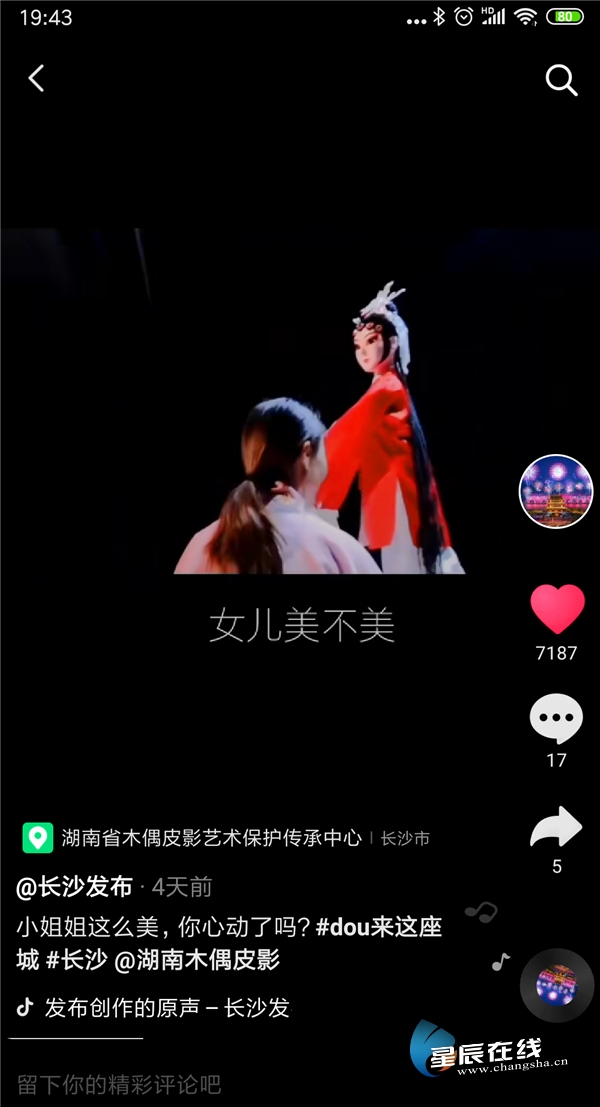Screen dimensions: 600x1107
Task: Open location 湖南省木偶皮影艺术保护传承中心
Action: click(211, 838)
